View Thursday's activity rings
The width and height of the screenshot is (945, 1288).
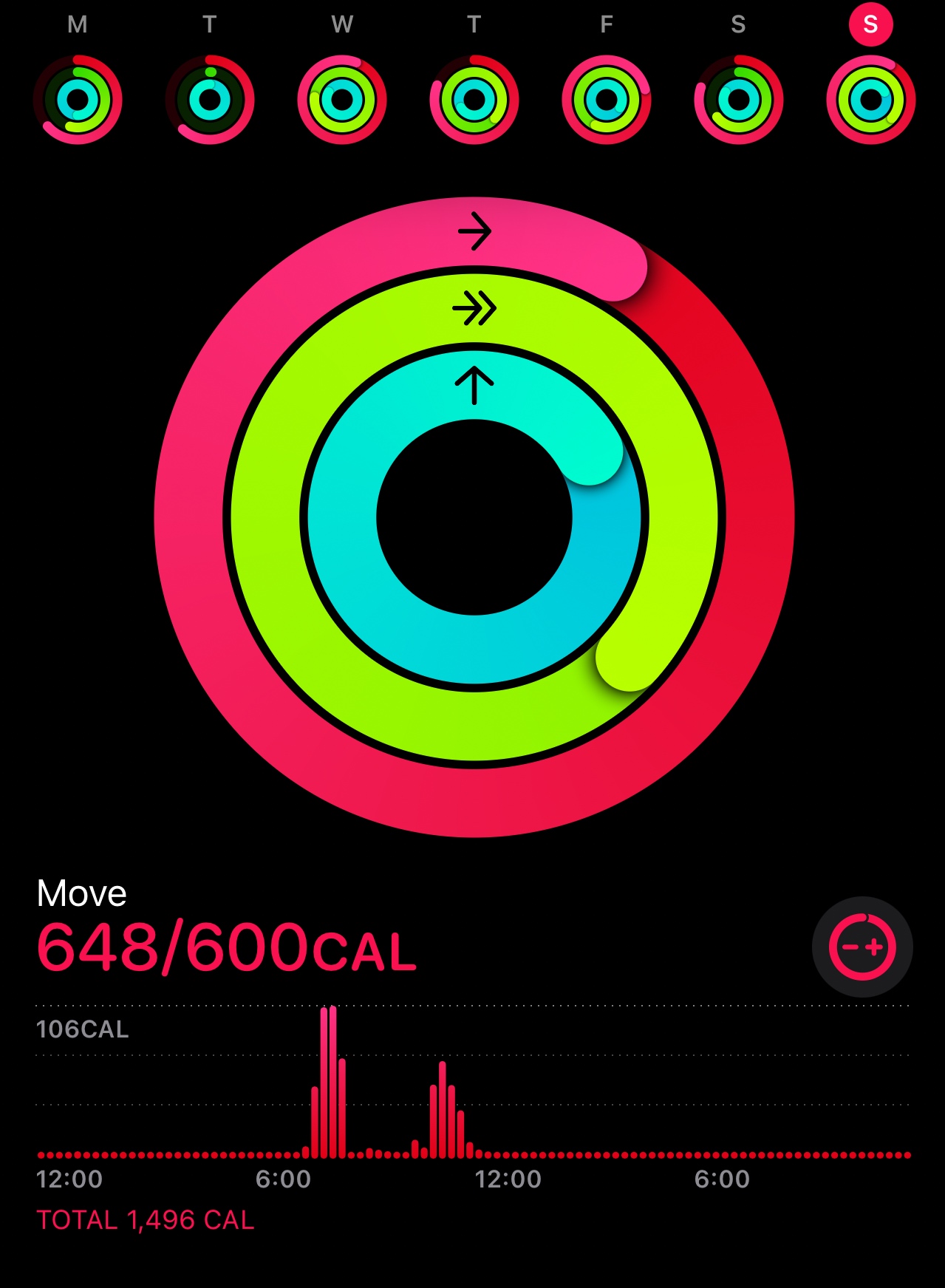(474, 99)
